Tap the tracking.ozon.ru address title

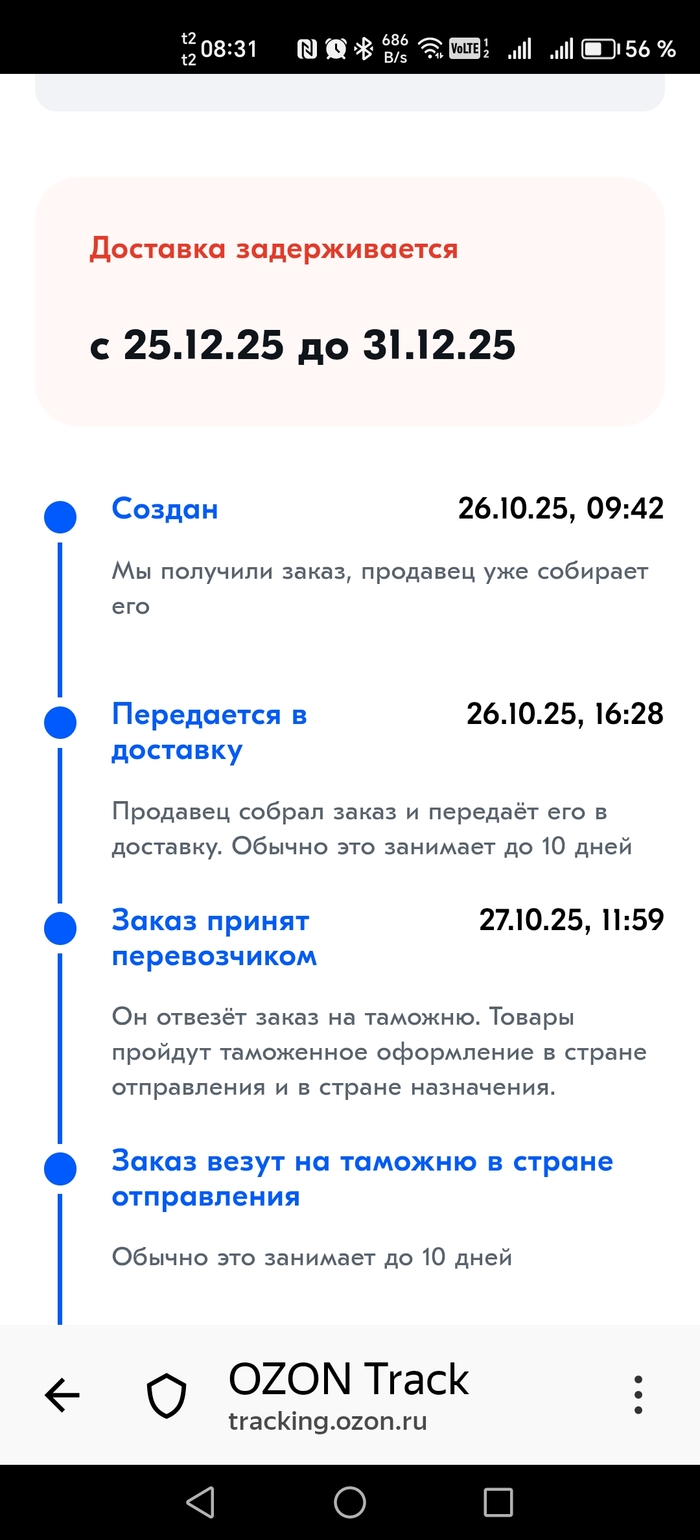[348, 1395]
